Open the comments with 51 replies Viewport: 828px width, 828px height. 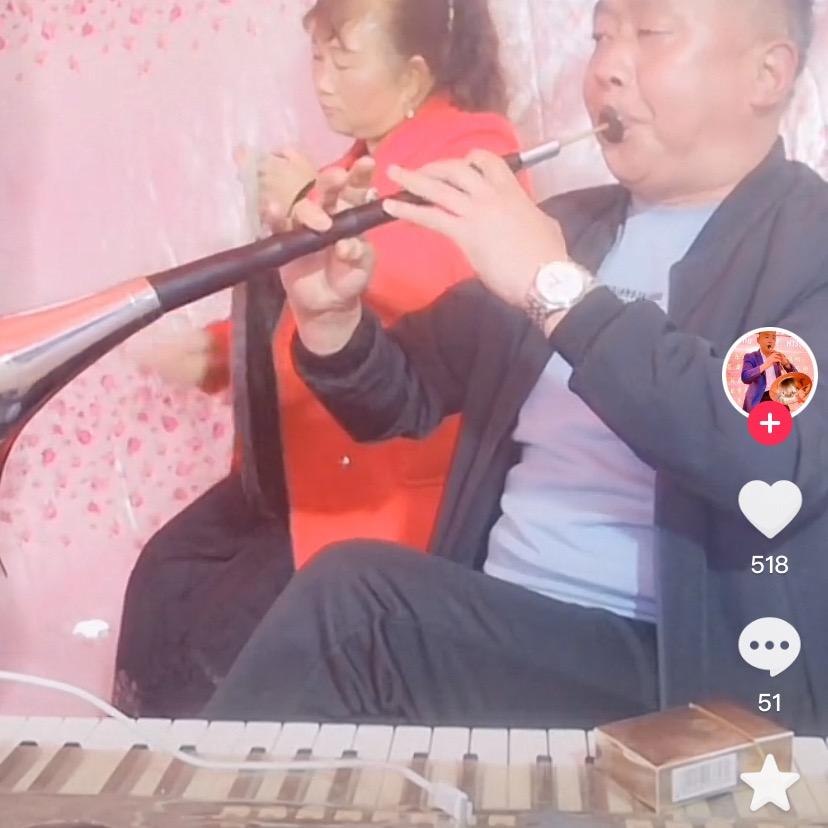(x=769, y=647)
